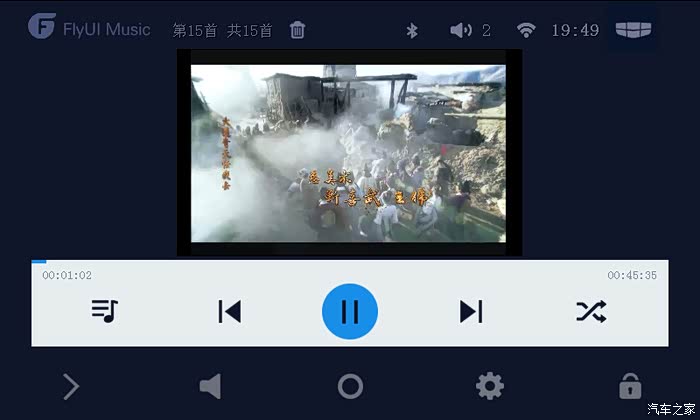Viewport: 700px width, 420px height.
Task: Pause the current playback
Action: pyautogui.click(x=349, y=311)
